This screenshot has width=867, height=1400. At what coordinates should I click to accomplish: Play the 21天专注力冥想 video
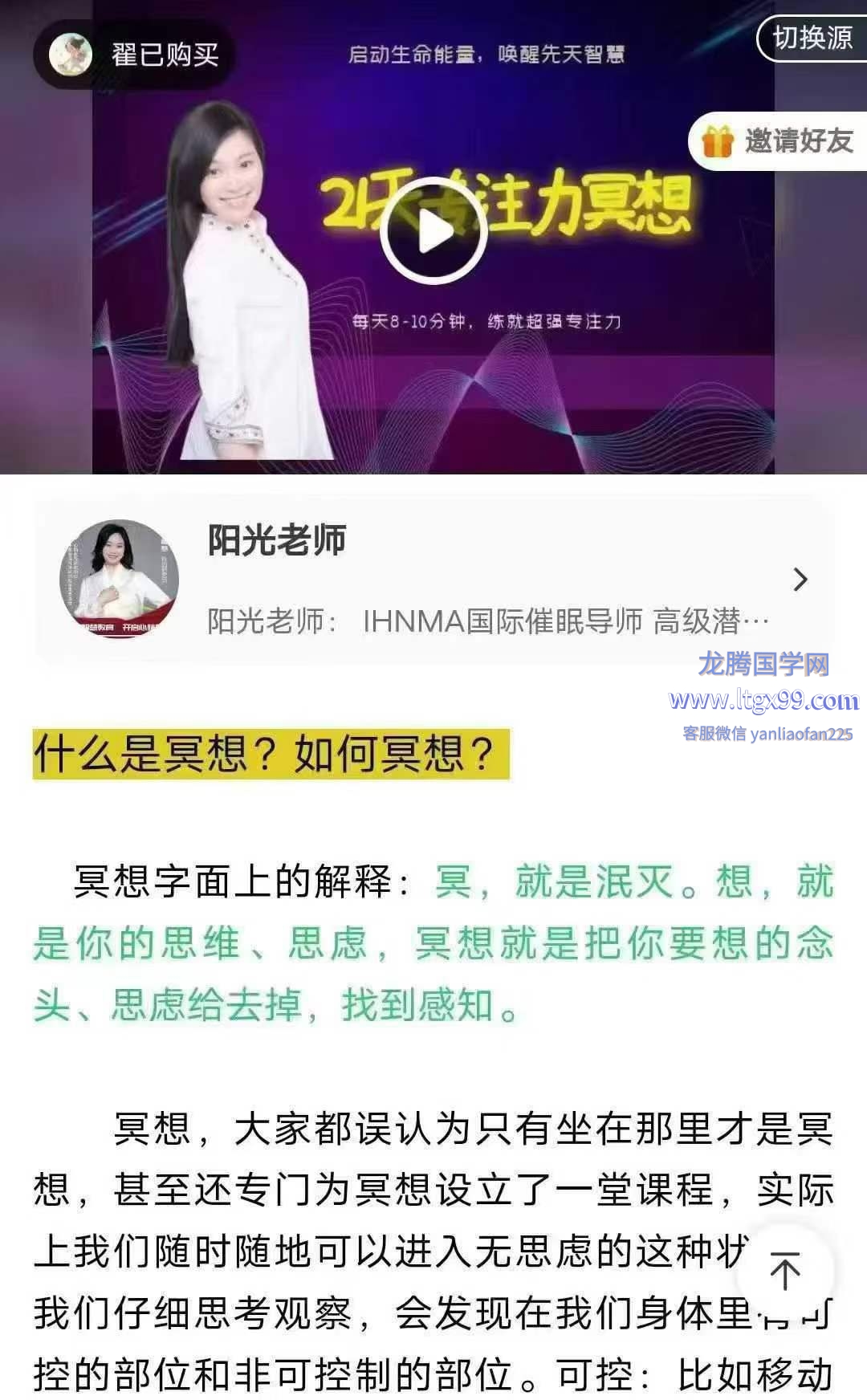pos(433,230)
